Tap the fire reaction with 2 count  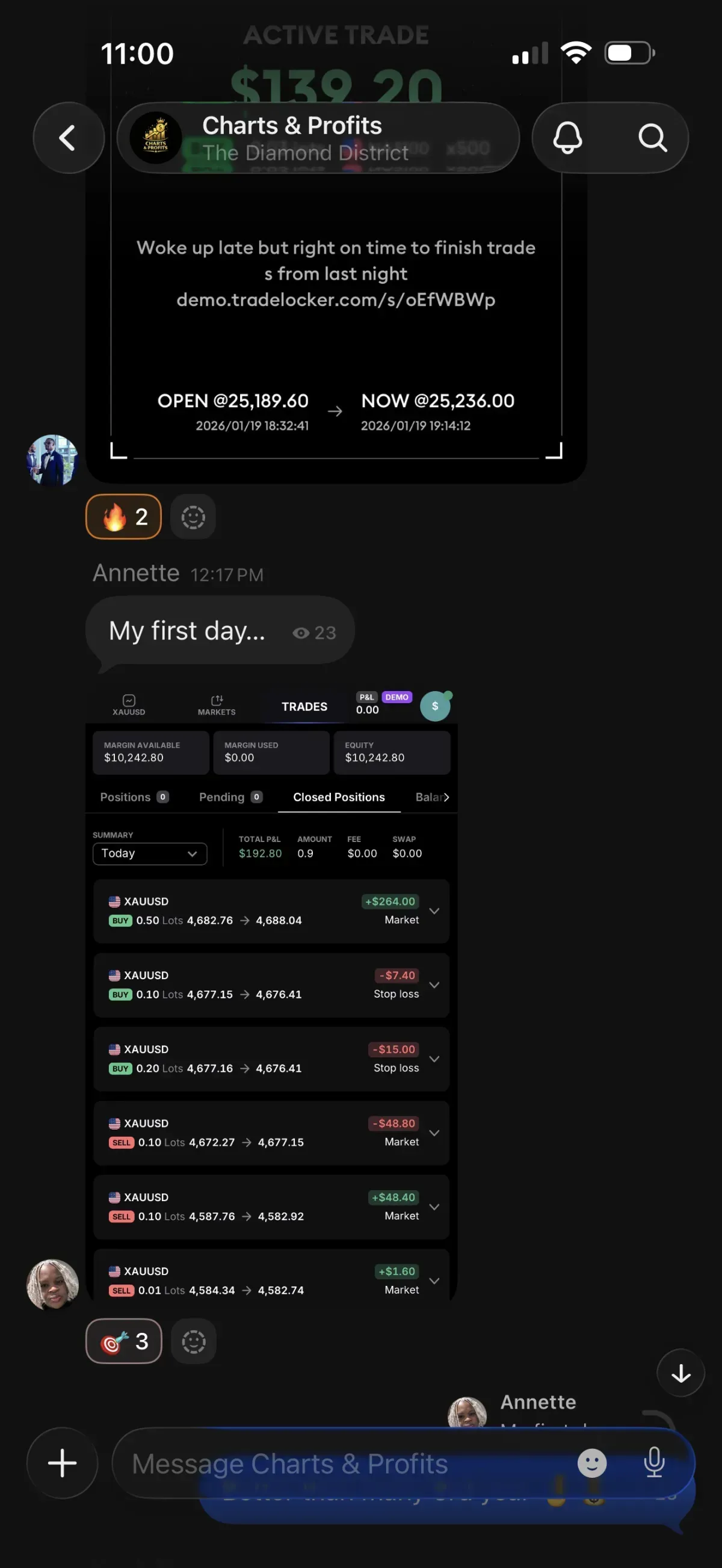click(123, 517)
